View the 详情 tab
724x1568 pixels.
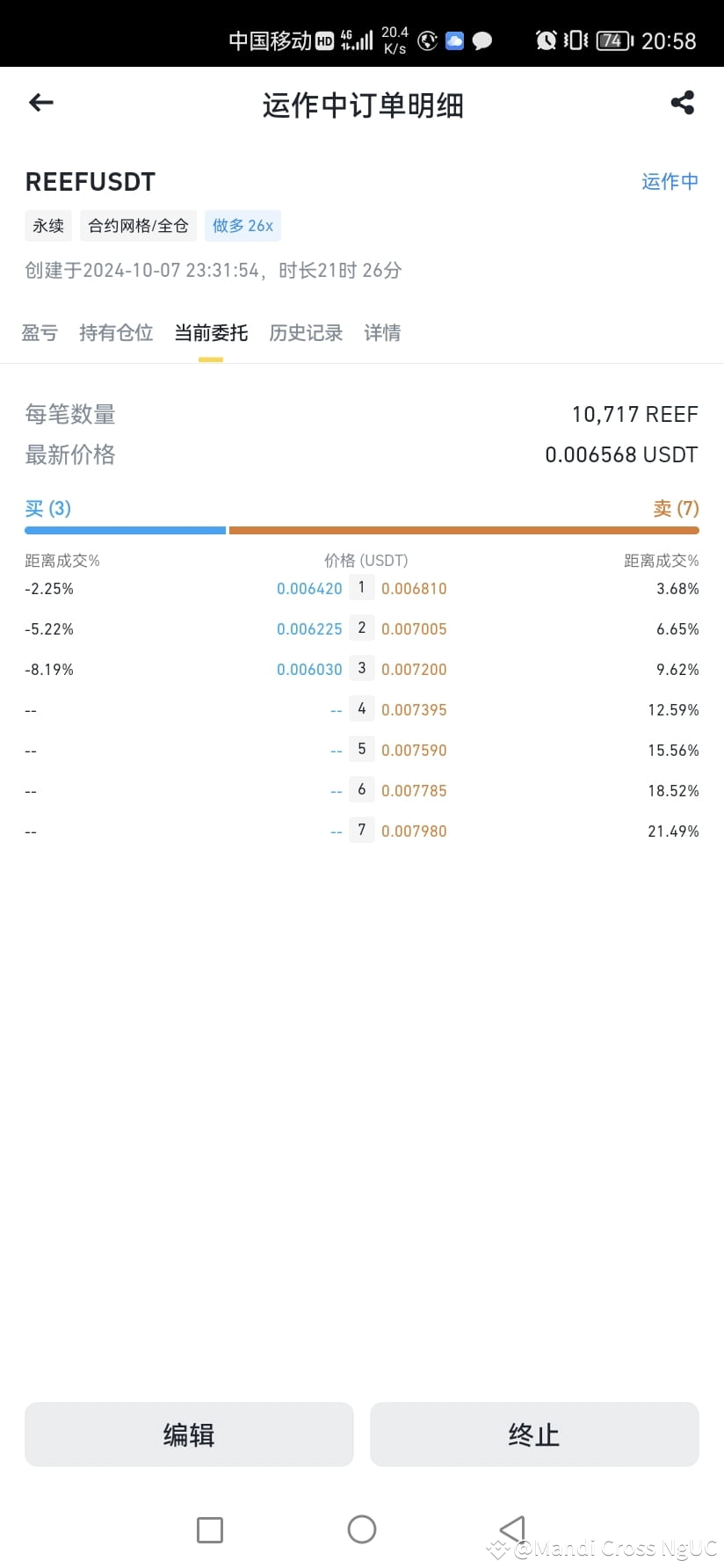381,333
